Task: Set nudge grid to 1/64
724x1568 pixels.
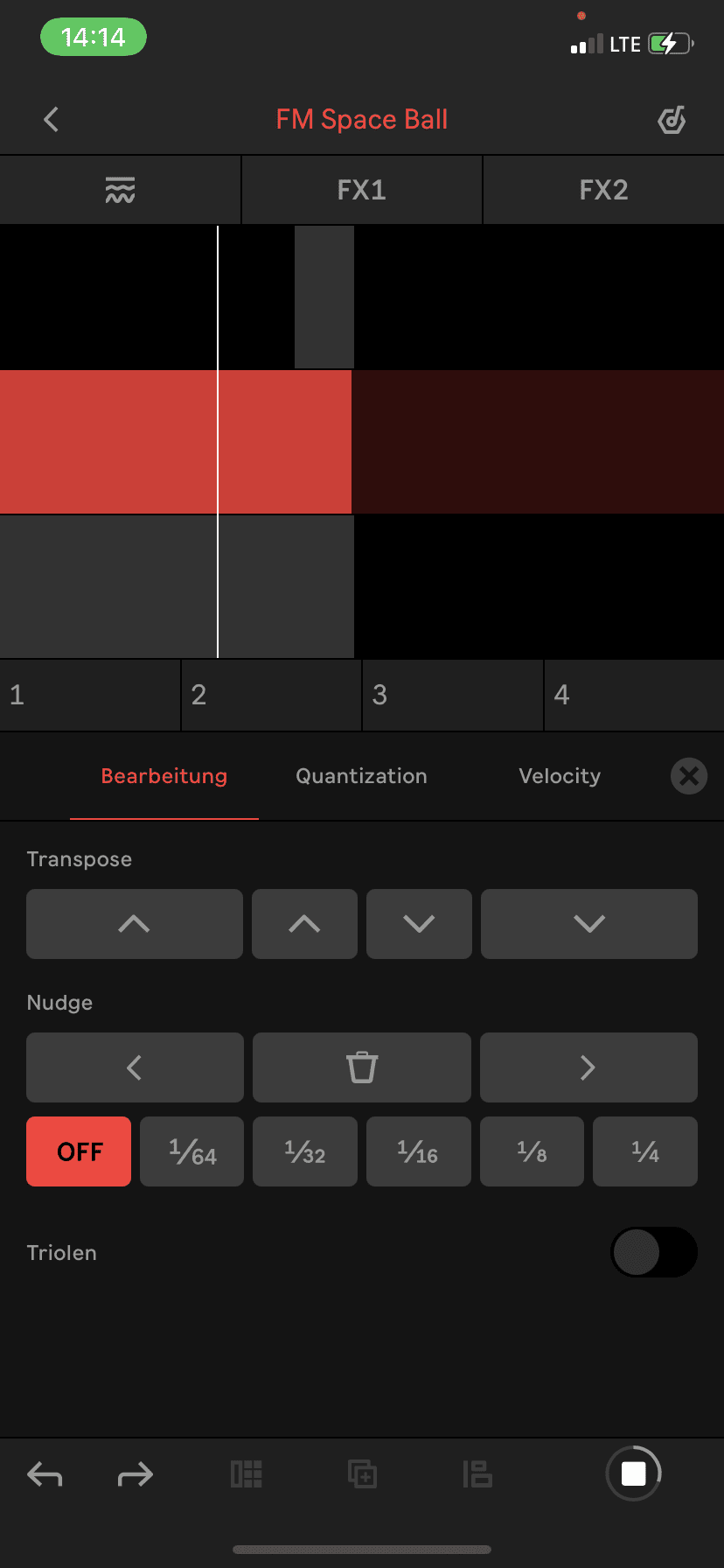Action: pyautogui.click(x=191, y=1151)
